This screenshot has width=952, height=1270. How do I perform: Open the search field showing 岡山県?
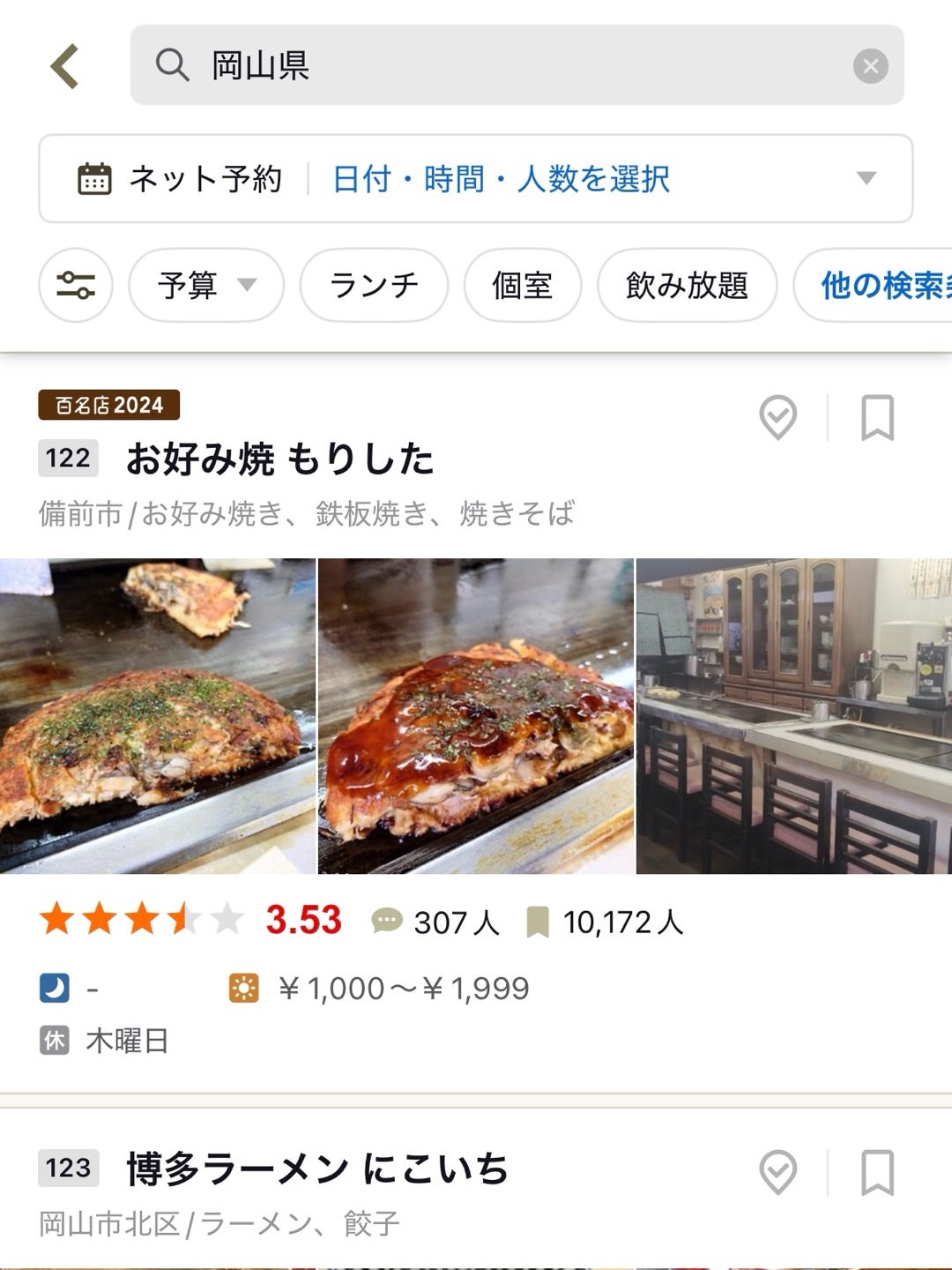coord(494,65)
